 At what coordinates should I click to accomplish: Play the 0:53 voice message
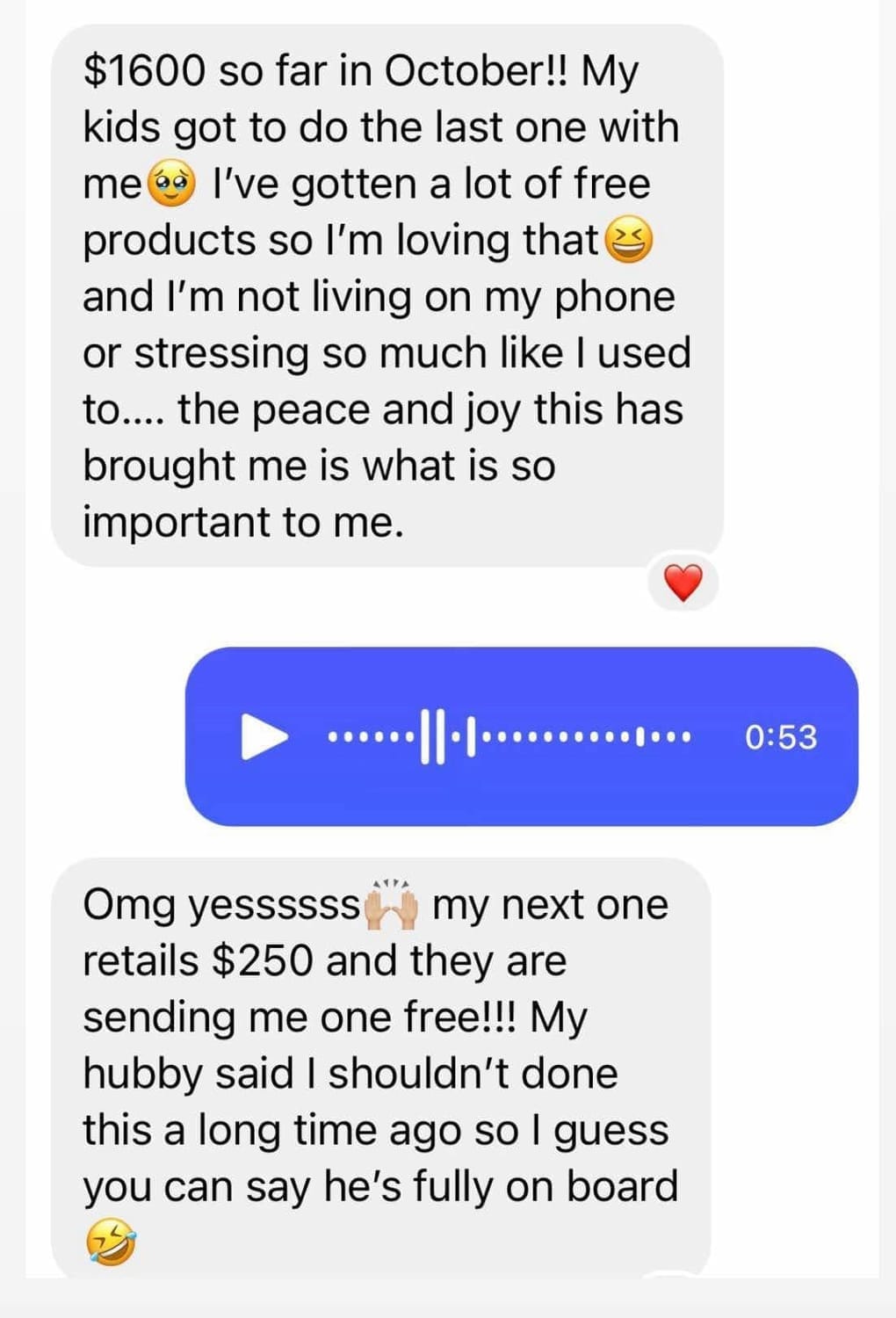point(264,736)
